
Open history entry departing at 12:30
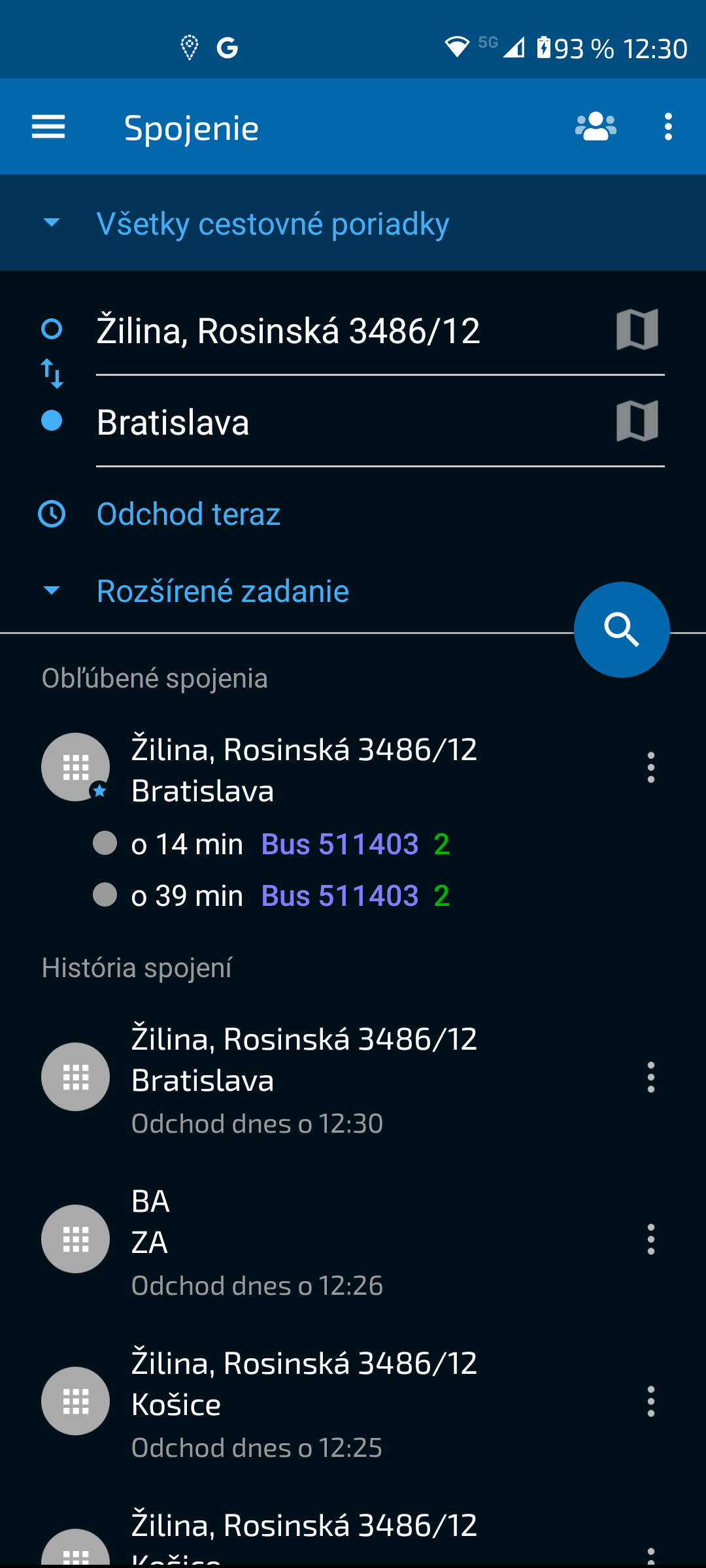click(x=327, y=1078)
